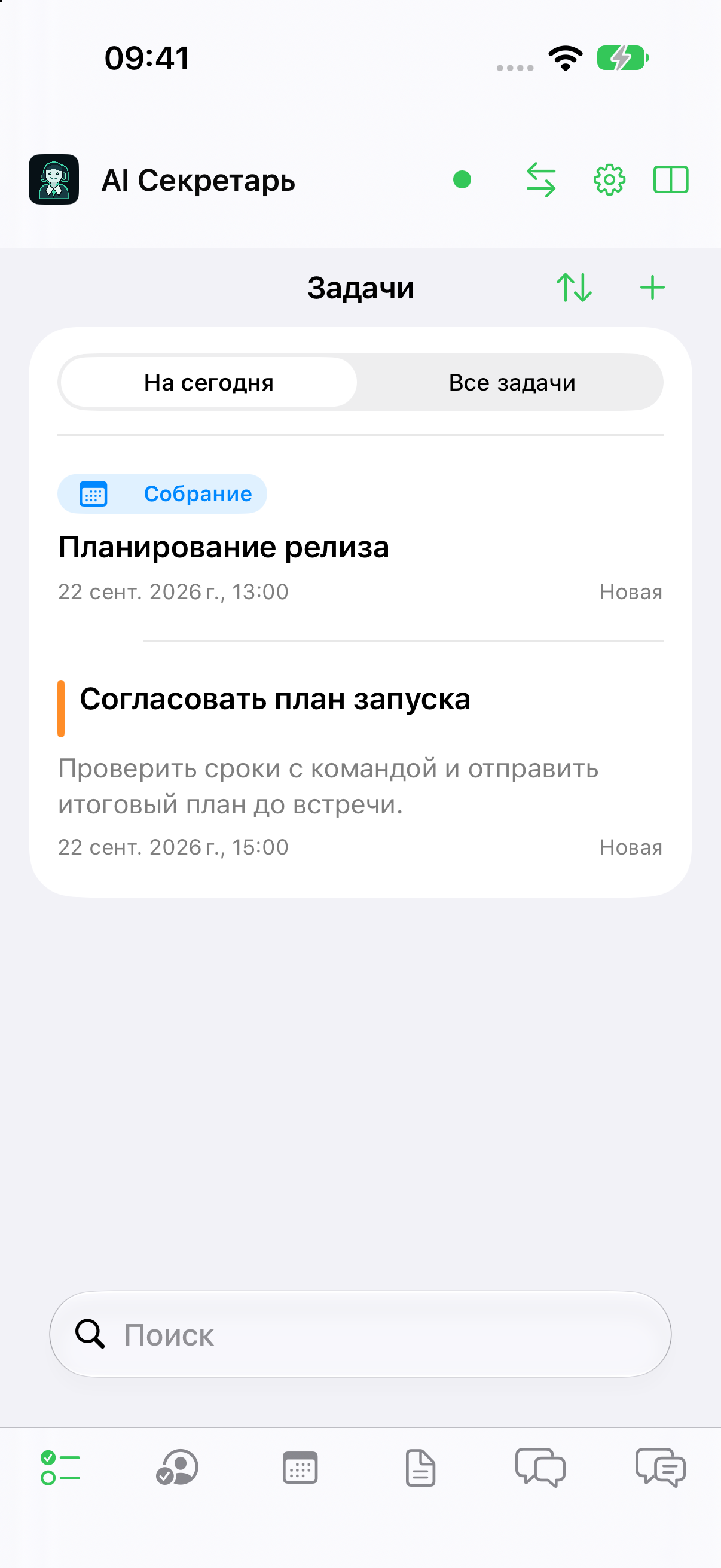Switch to the calendar tab
The height and width of the screenshot is (1568, 721).
(x=300, y=1468)
